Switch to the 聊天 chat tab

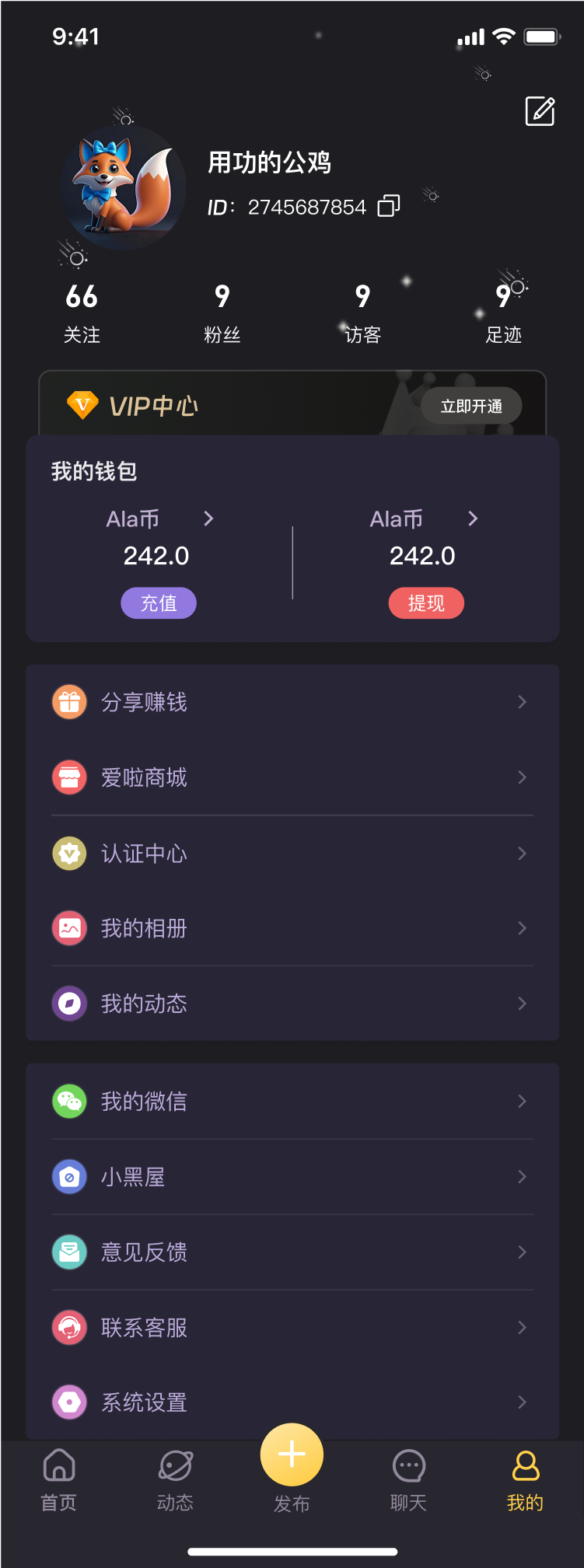pyautogui.click(x=409, y=1479)
